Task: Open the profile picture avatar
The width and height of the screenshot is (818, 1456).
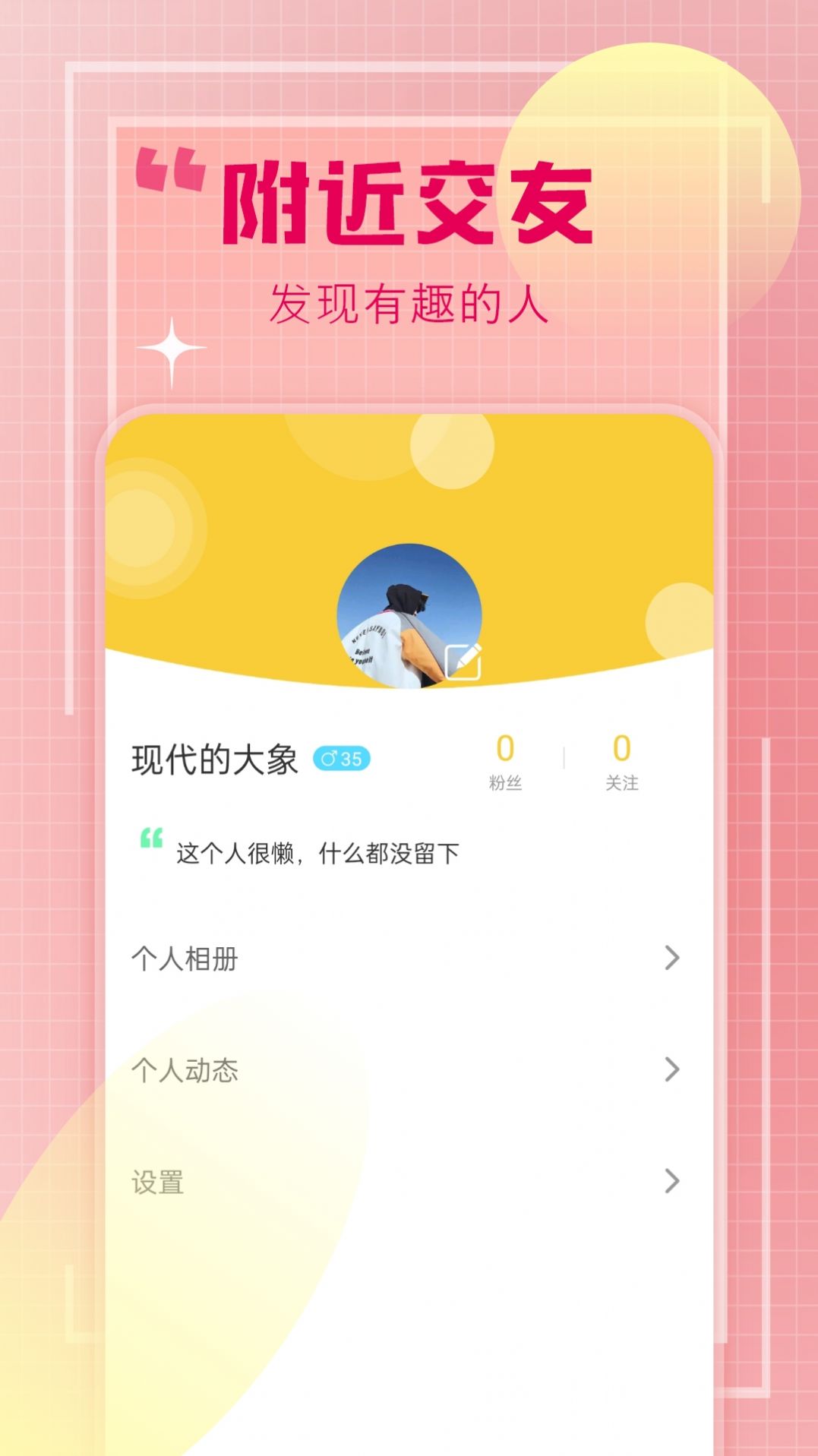Action: click(409, 615)
